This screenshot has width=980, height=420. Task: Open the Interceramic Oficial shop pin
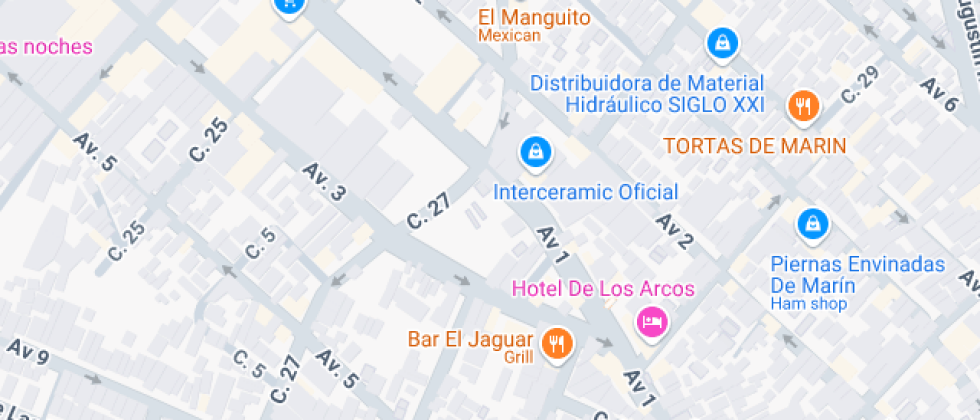click(x=537, y=152)
